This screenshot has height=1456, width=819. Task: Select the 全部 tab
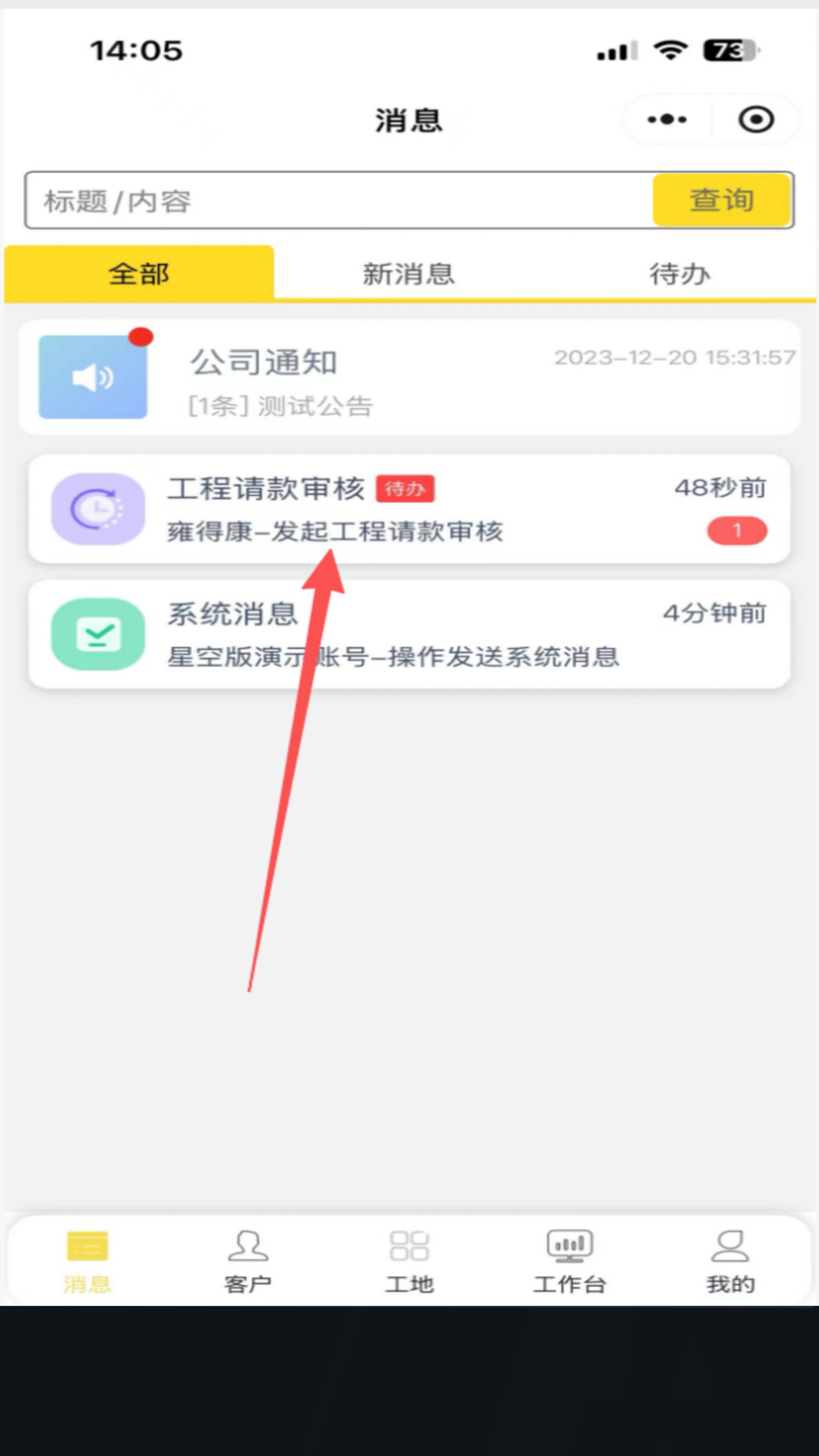pyautogui.click(x=138, y=274)
